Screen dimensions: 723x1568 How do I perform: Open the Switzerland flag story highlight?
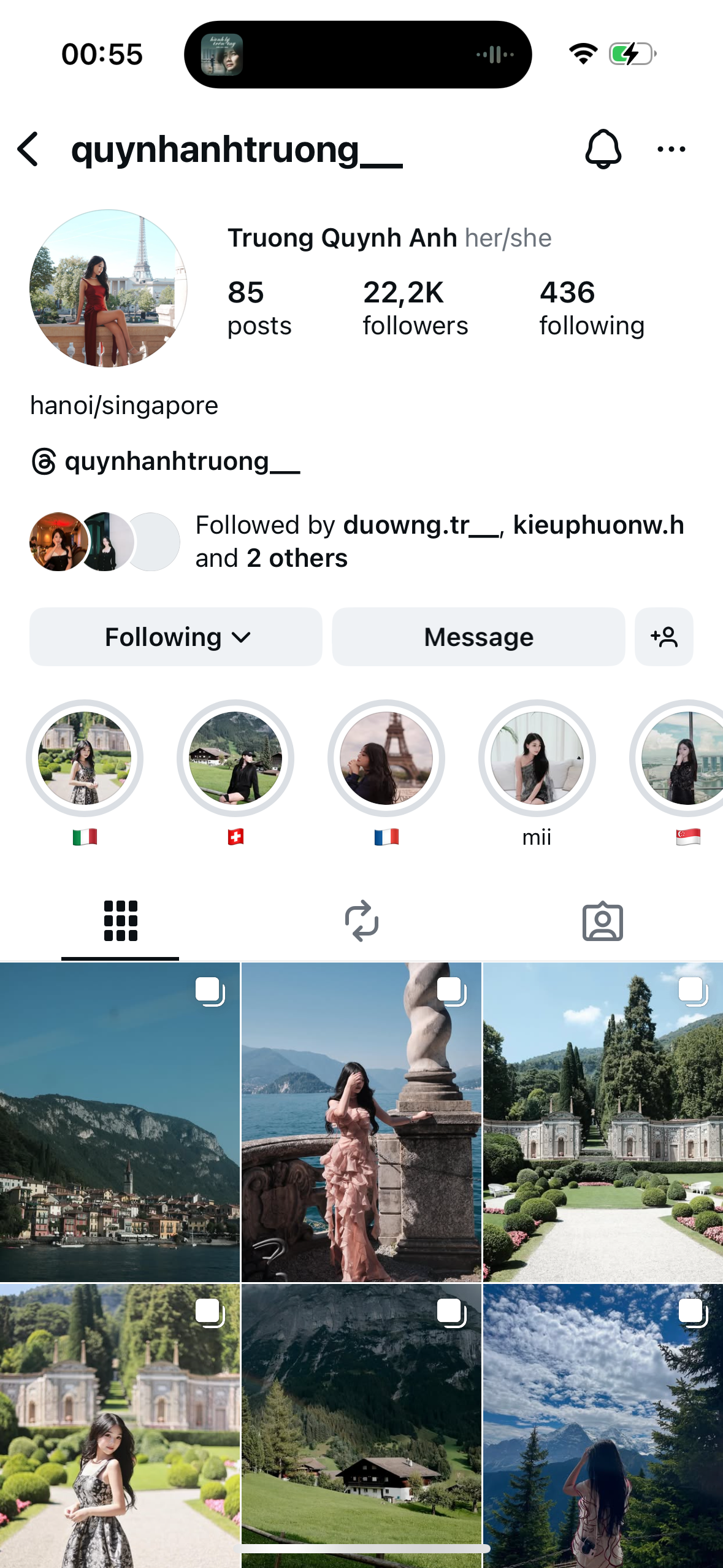[x=235, y=758]
